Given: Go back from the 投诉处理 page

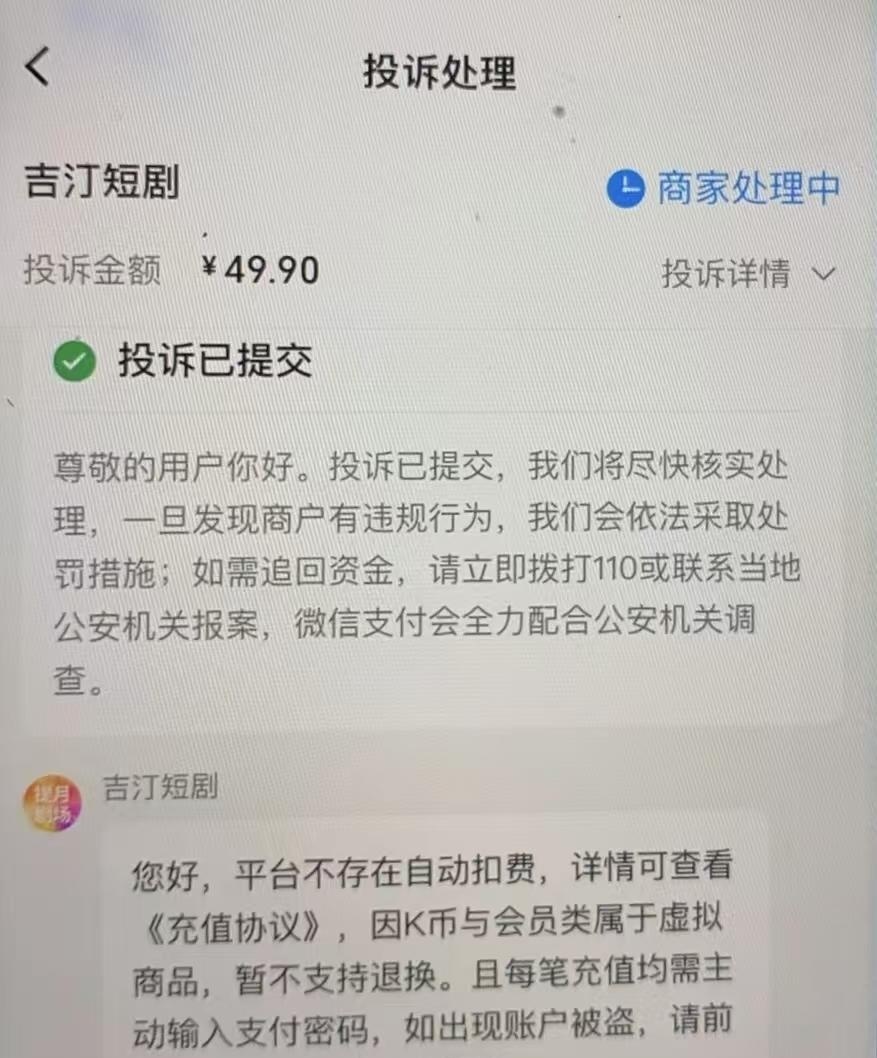Looking at the screenshot, I should [38, 68].
